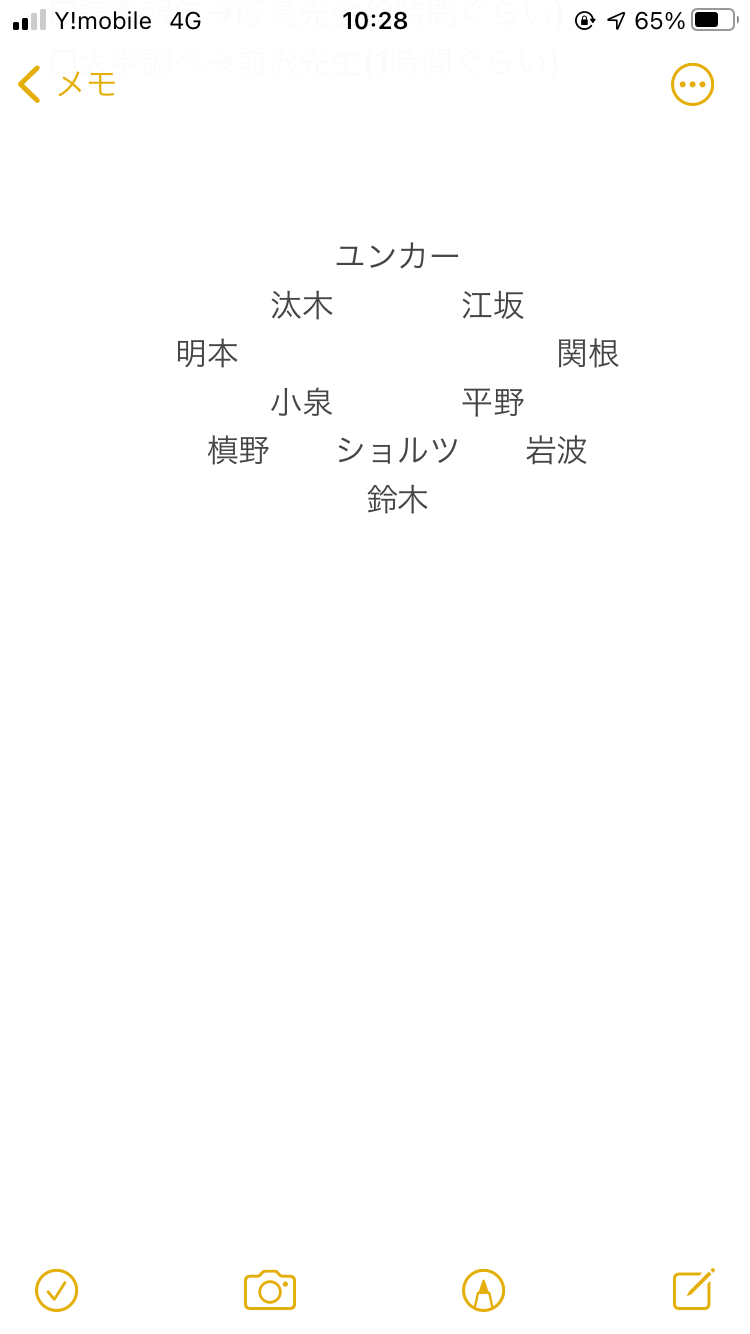Image resolution: width=750 pixels, height=1334 pixels.
Task: Add a checklist to the note
Action: click(56, 1290)
